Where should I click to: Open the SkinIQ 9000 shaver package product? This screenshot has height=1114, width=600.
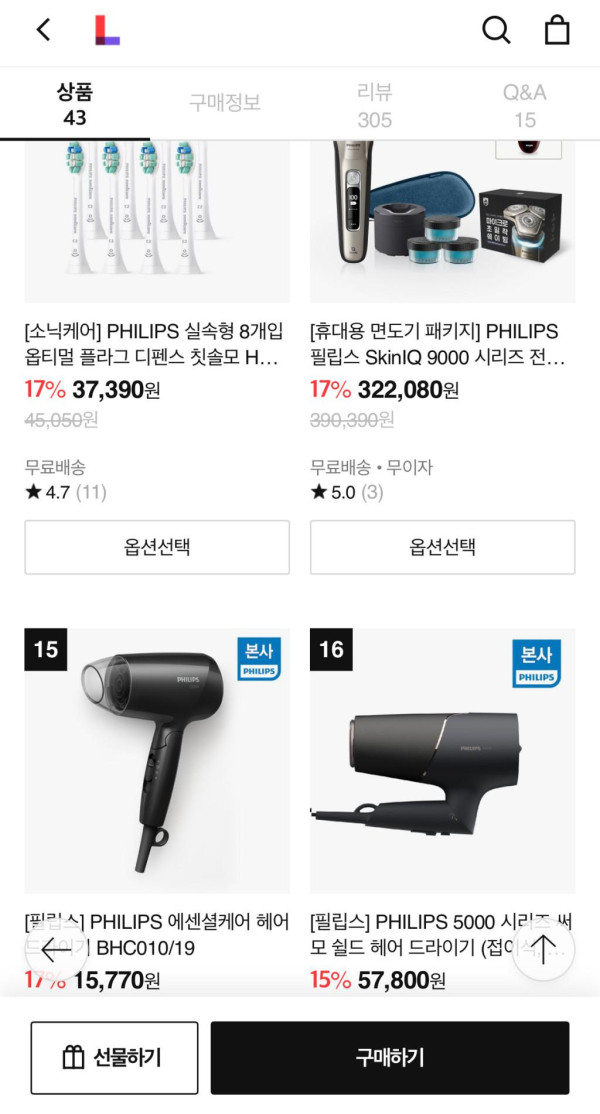(x=442, y=344)
